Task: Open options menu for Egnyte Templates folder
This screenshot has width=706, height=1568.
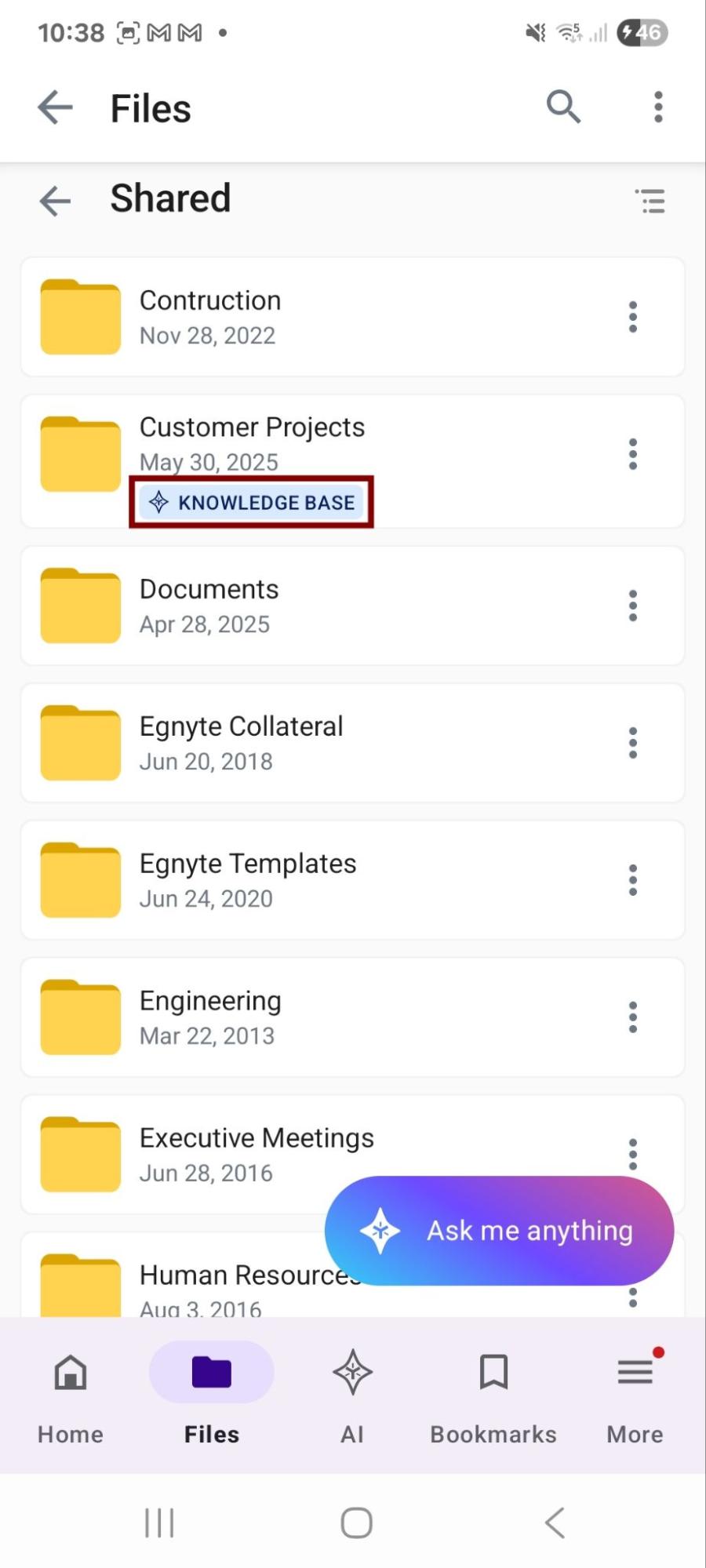Action: pos(633,879)
